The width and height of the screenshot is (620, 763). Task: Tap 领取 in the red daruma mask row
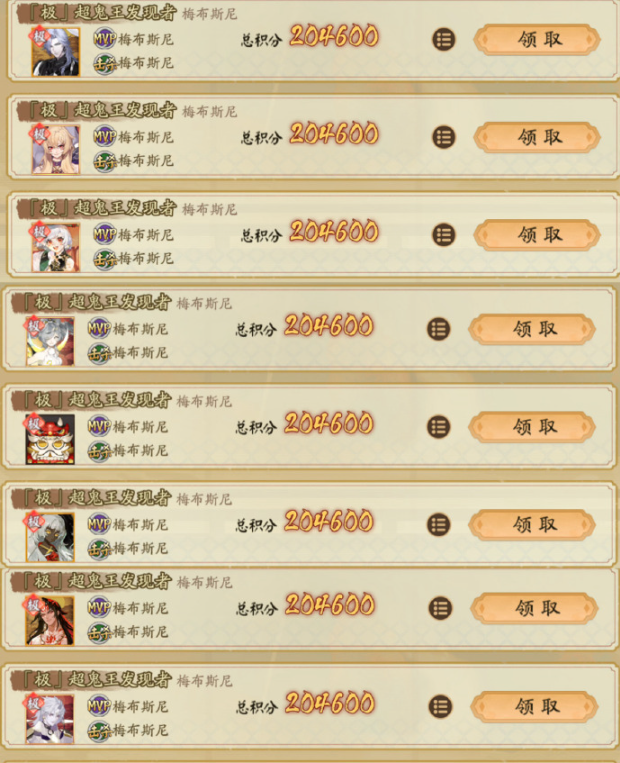pos(535,427)
